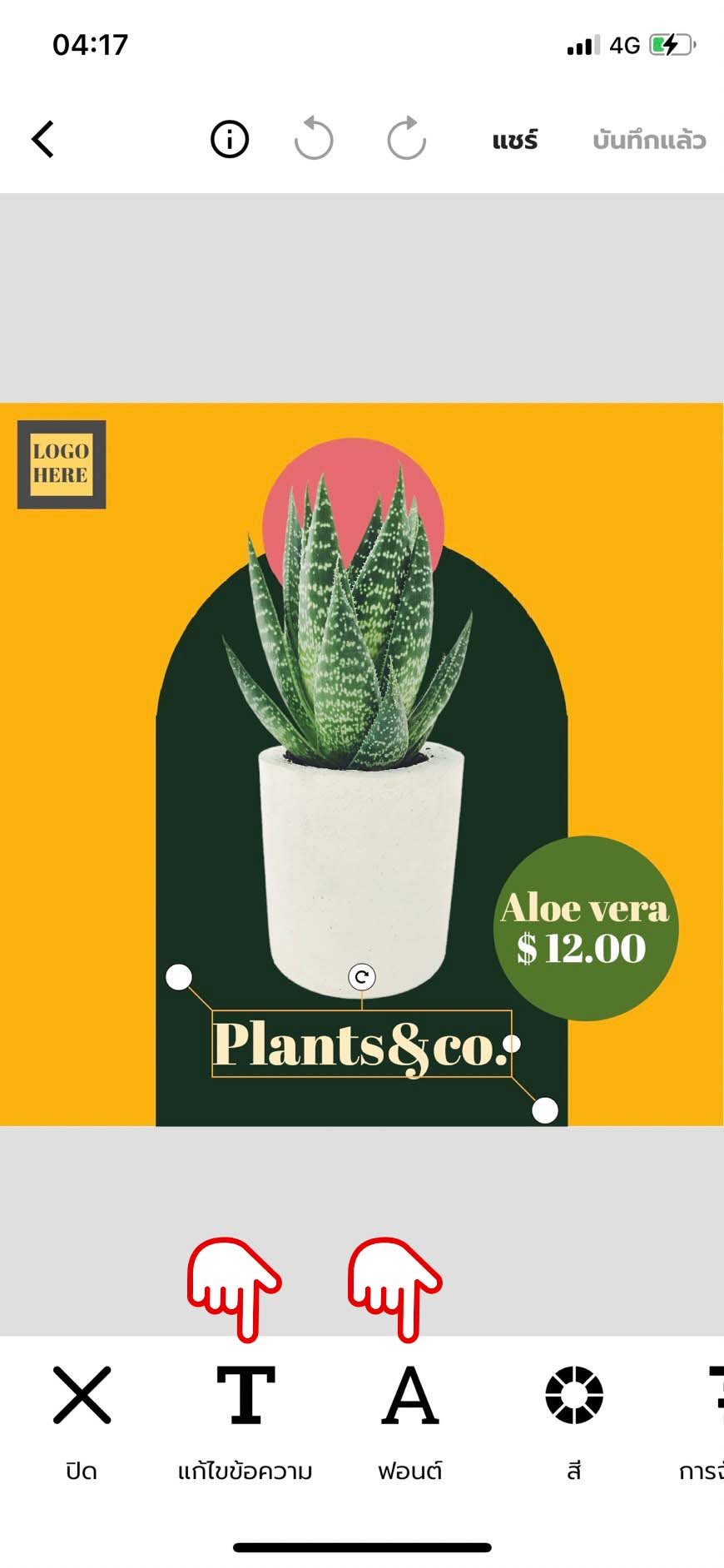Tap the แชร์ (share) button
This screenshot has height=1568, width=724.
click(514, 140)
